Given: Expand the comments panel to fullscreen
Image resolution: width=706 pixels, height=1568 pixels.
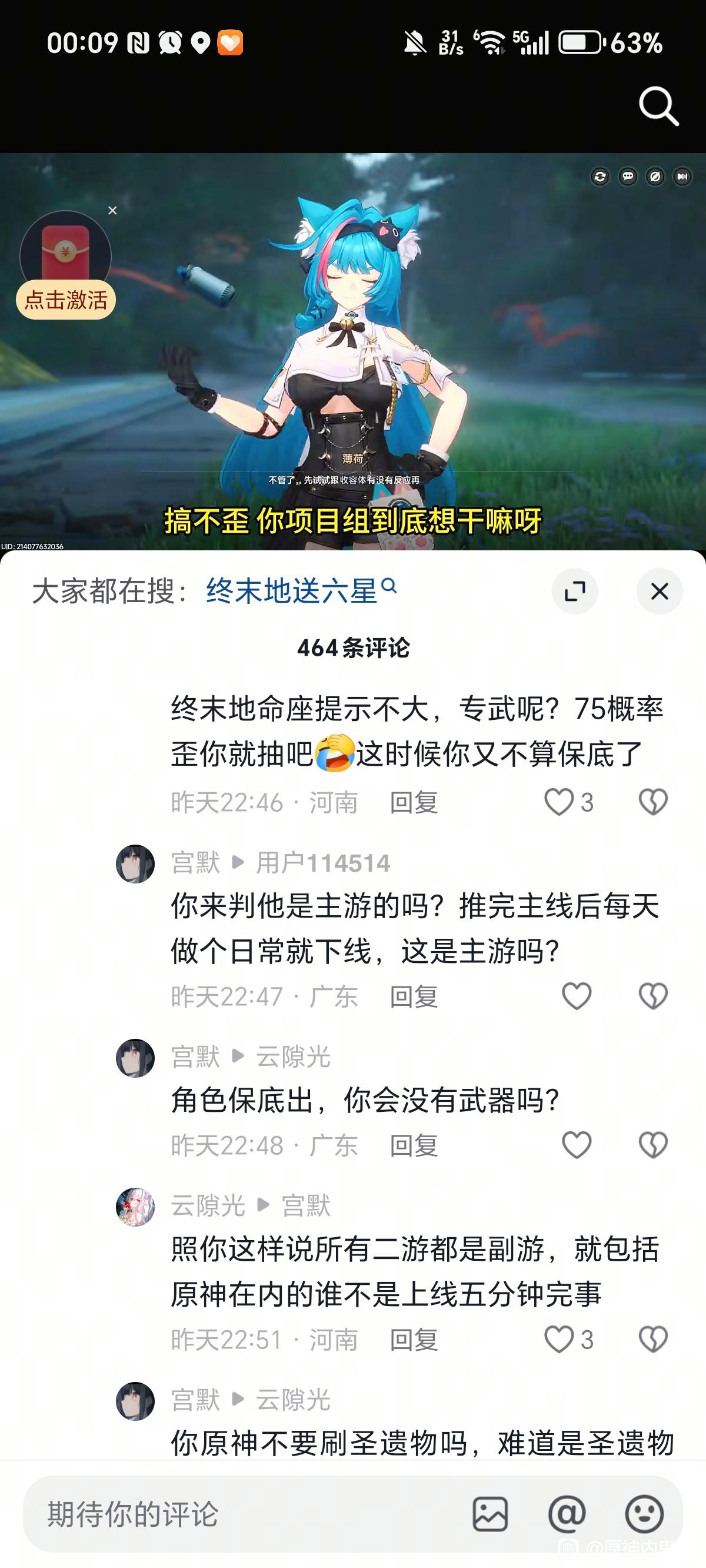Looking at the screenshot, I should click(575, 591).
